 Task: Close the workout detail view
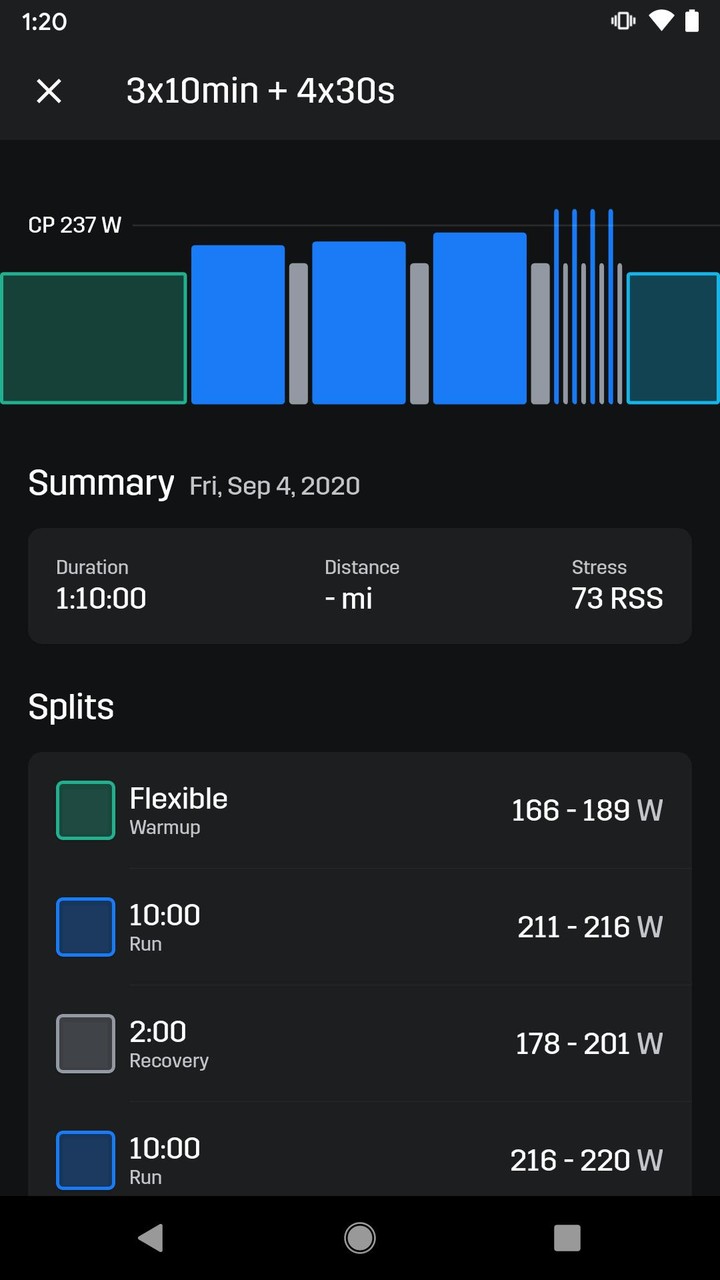coord(48,91)
